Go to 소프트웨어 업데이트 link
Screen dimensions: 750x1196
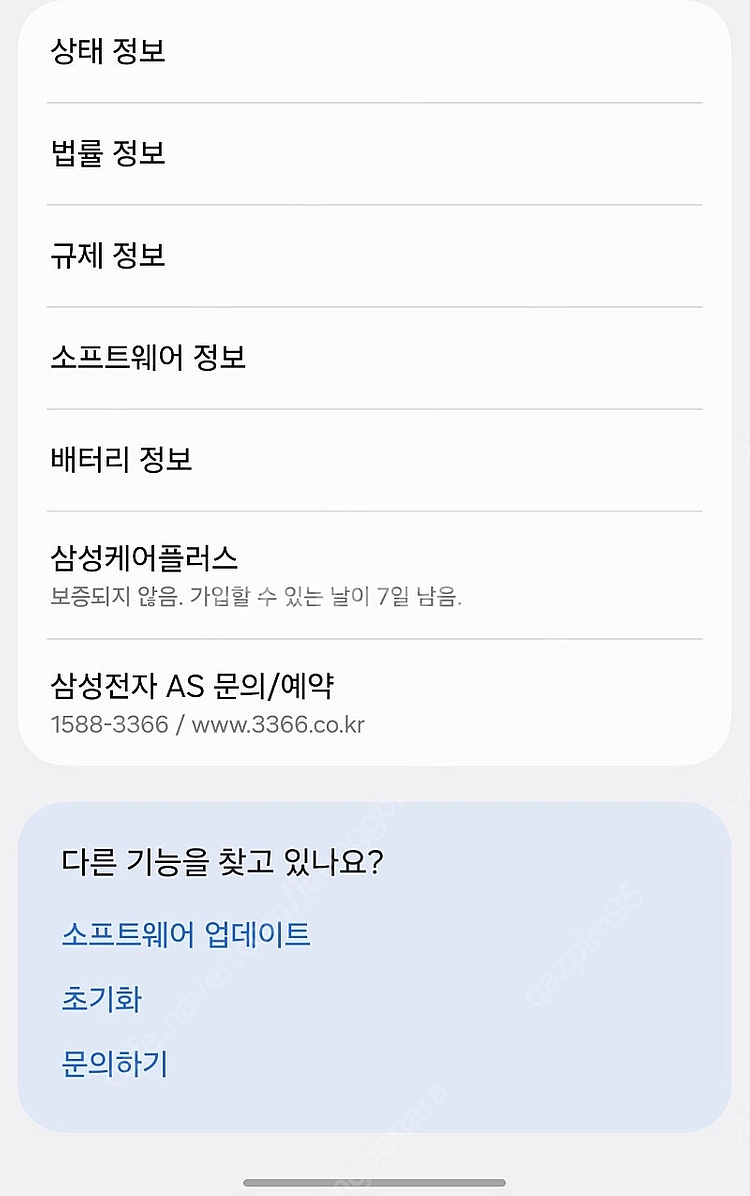point(186,934)
